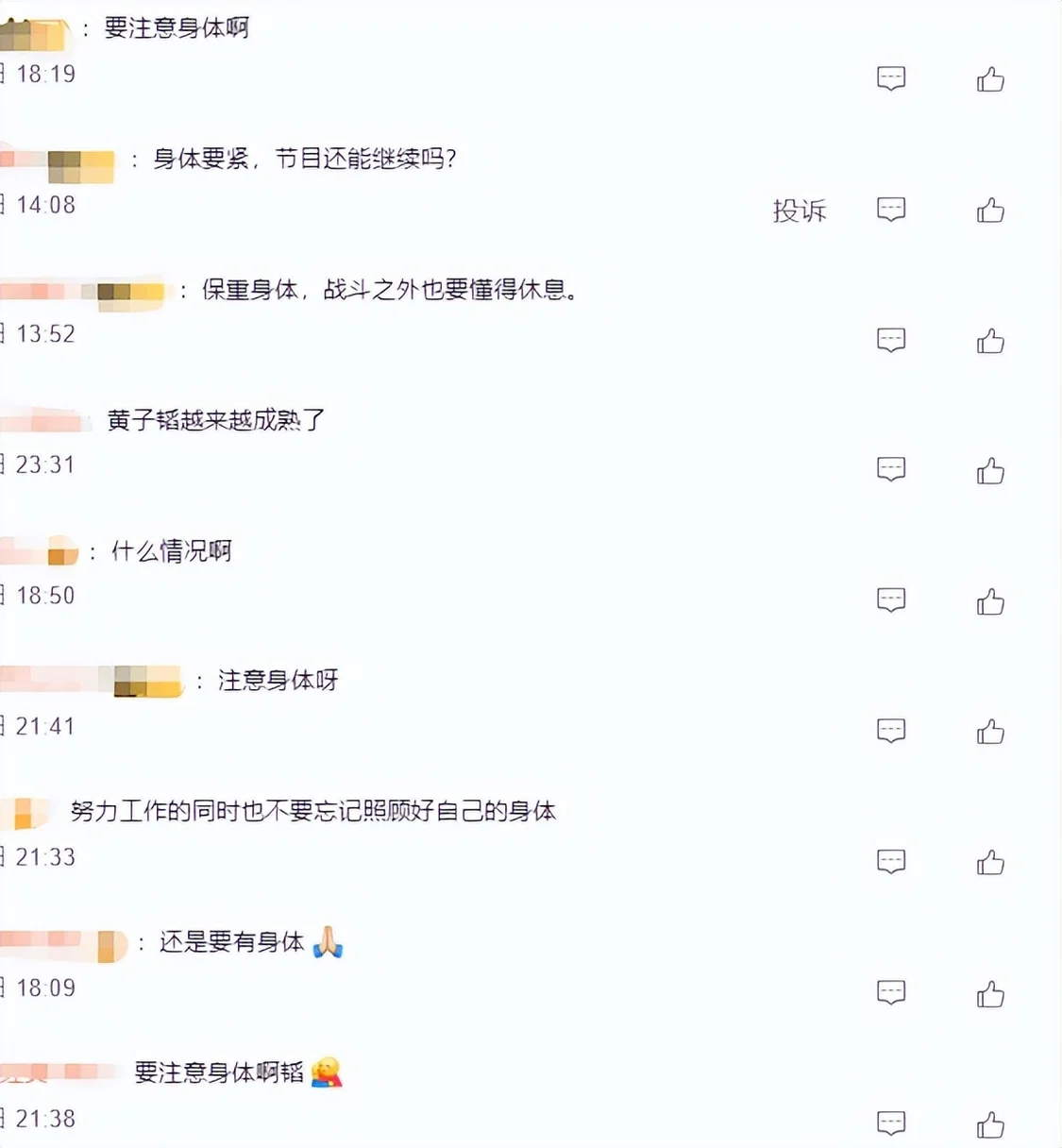Like the 黄子韬越来越成熟了 comment
Image resolution: width=1062 pixels, height=1148 pixels.
coord(990,471)
